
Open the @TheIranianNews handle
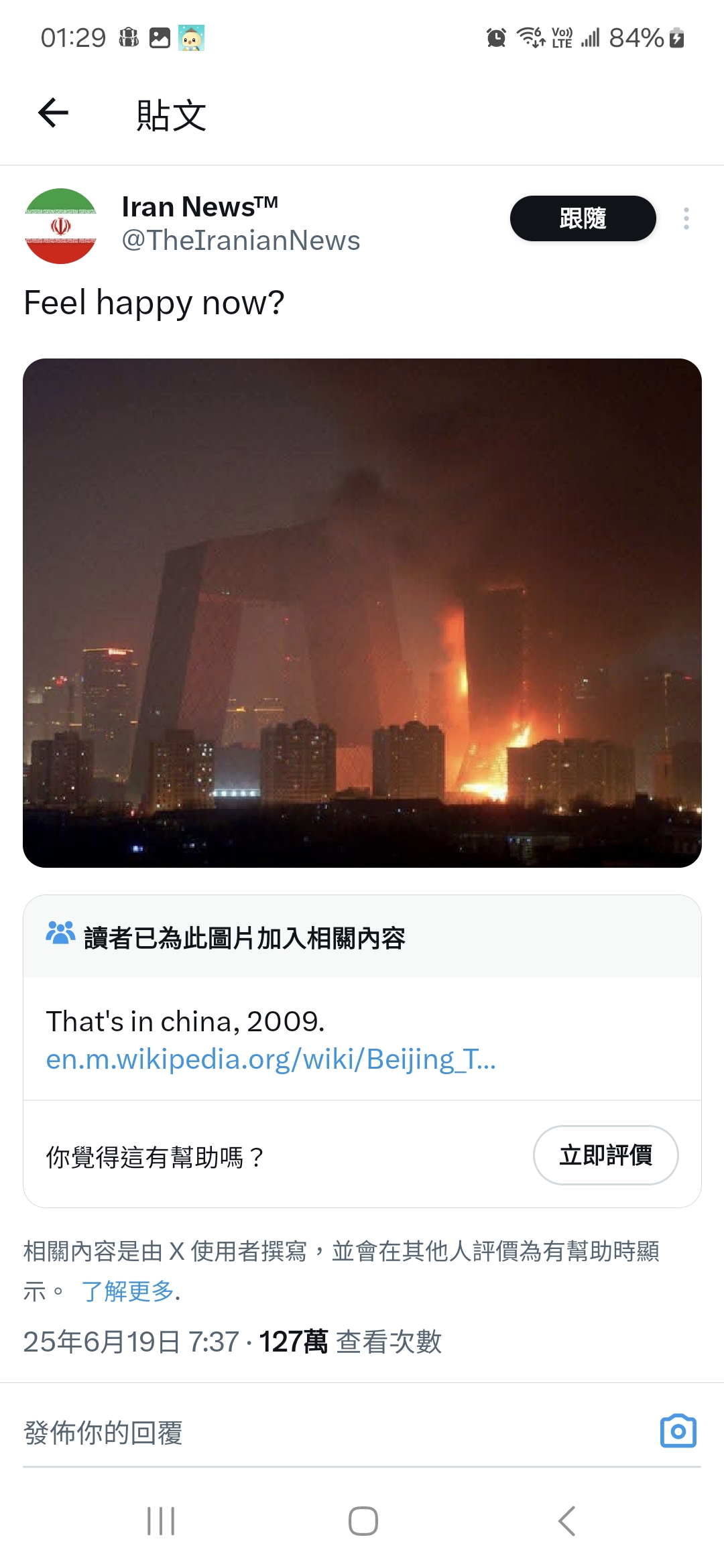point(241,241)
